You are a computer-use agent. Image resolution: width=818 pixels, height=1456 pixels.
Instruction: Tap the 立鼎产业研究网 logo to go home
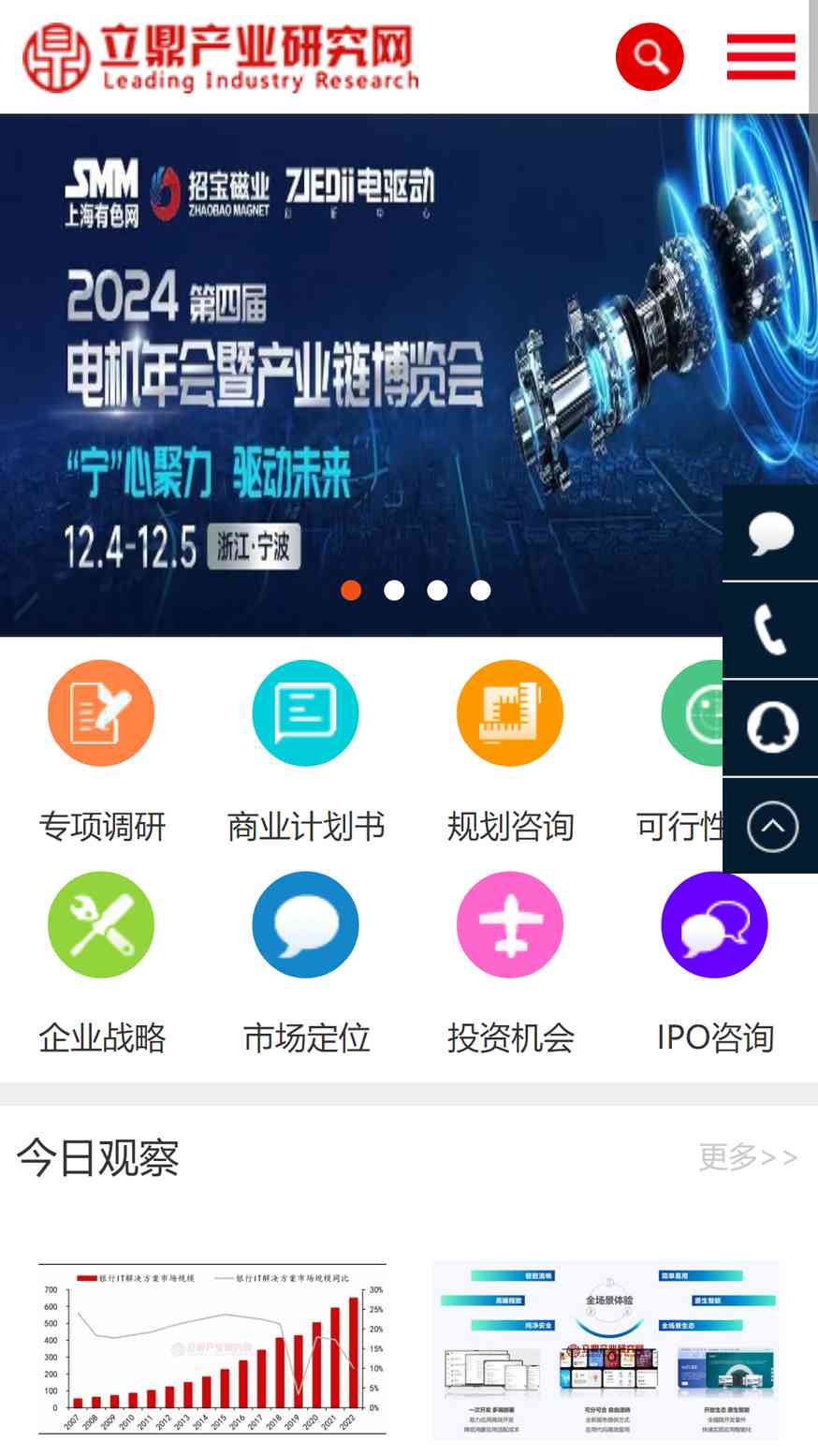click(220, 57)
